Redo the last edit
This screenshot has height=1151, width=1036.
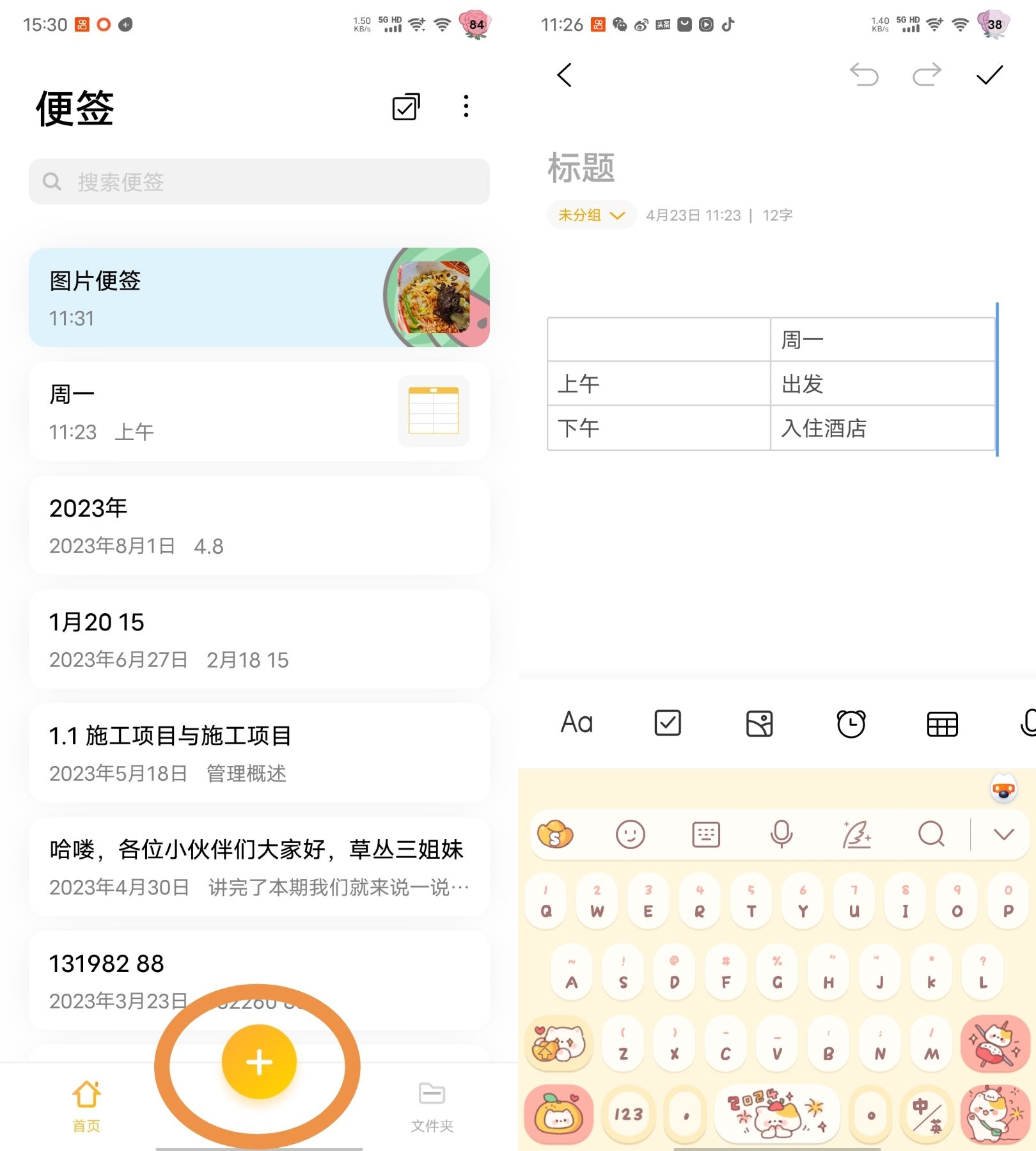[927, 75]
